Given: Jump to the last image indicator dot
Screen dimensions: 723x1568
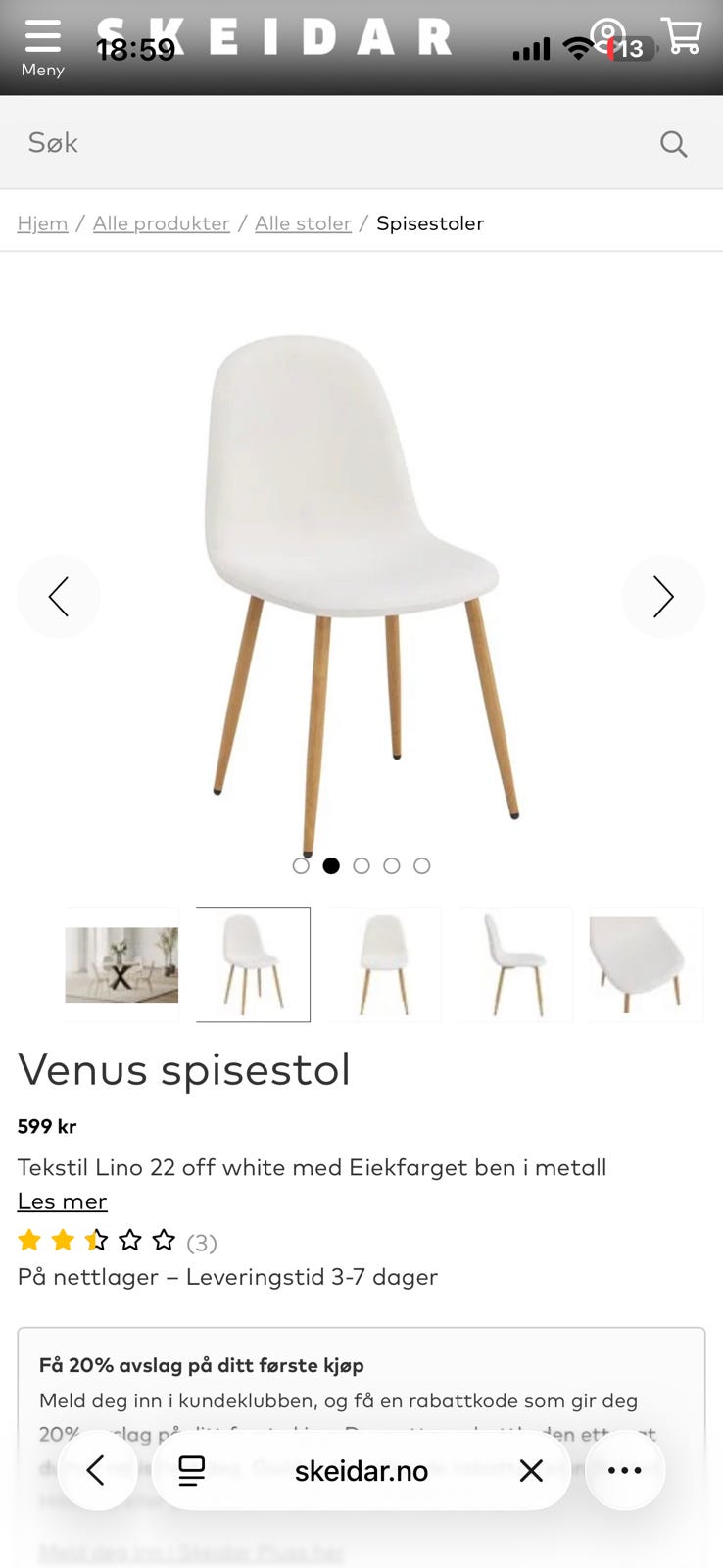Looking at the screenshot, I should point(422,865).
